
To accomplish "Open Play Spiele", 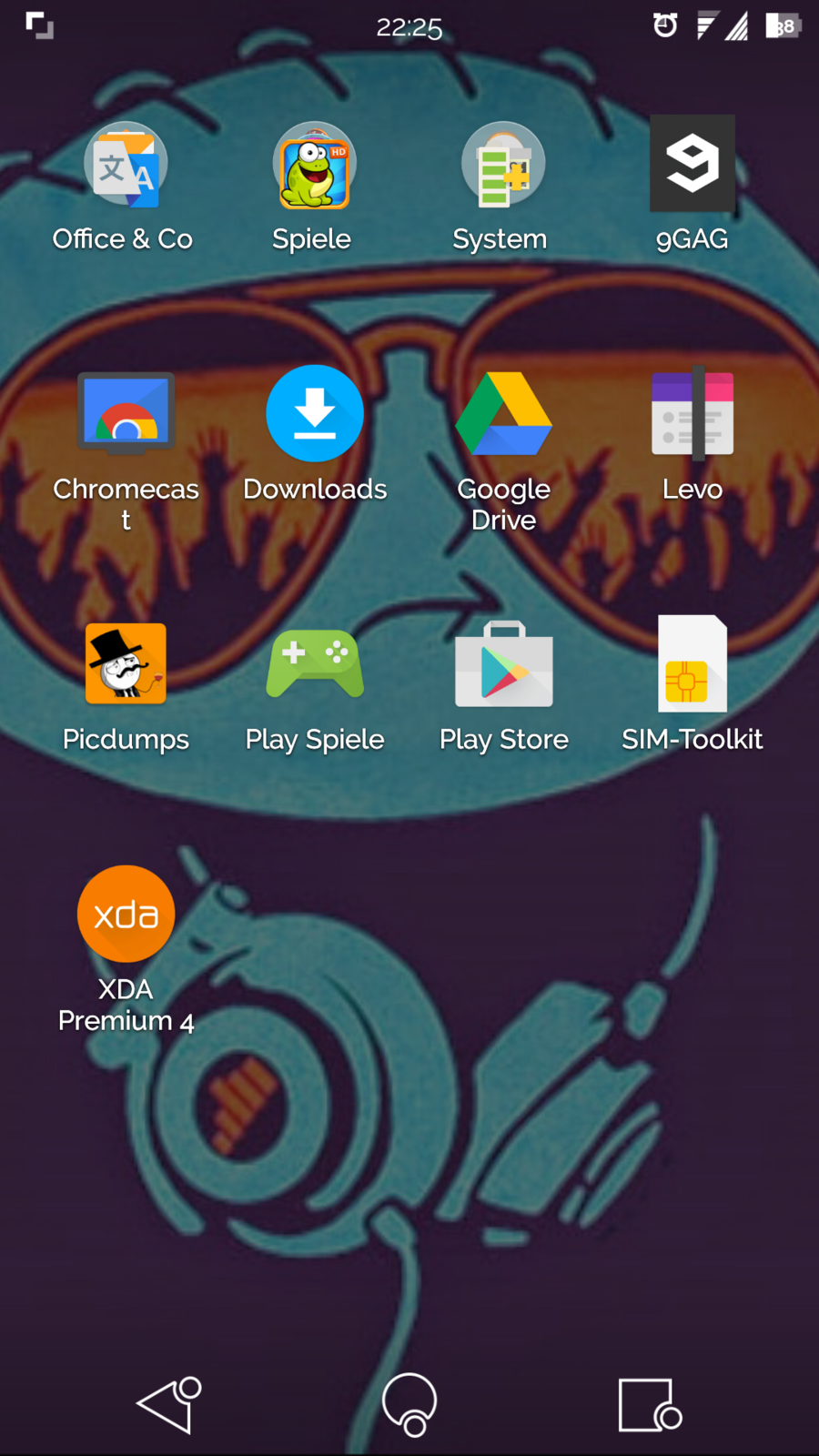I will 315,664.
